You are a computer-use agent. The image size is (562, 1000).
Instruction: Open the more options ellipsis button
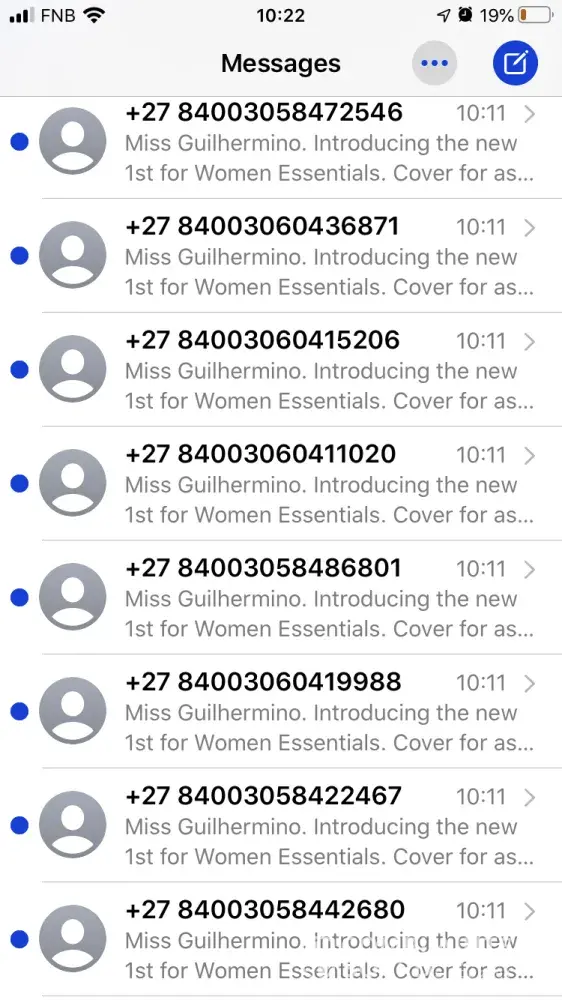coord(434,63)
